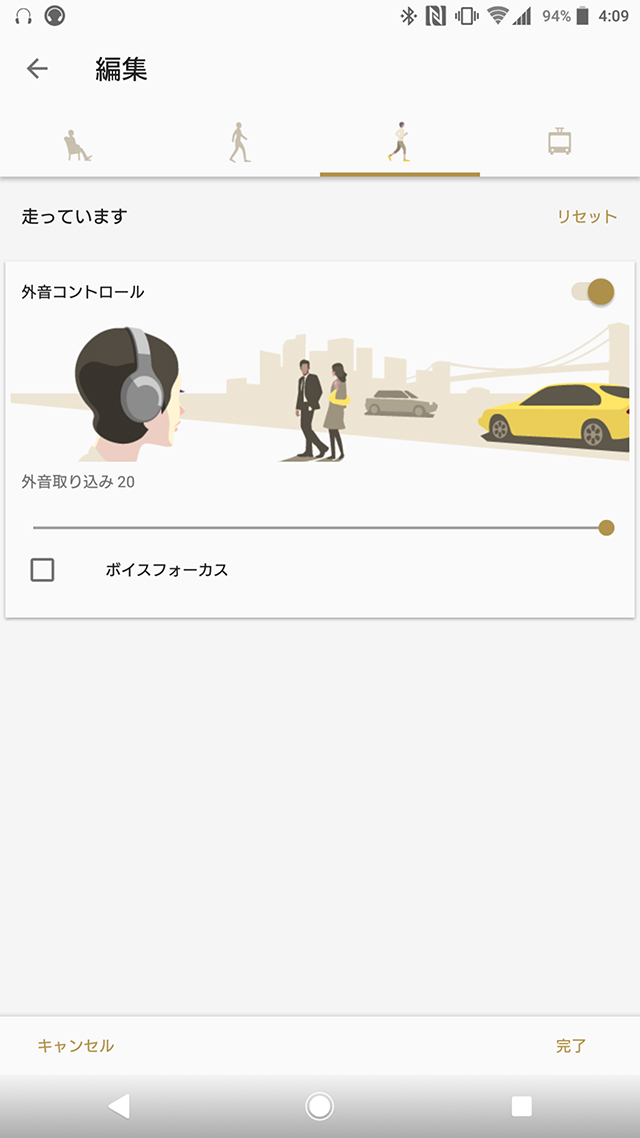Tap the system home button
640x1138 pixels.
click(x=320, y=1105)
